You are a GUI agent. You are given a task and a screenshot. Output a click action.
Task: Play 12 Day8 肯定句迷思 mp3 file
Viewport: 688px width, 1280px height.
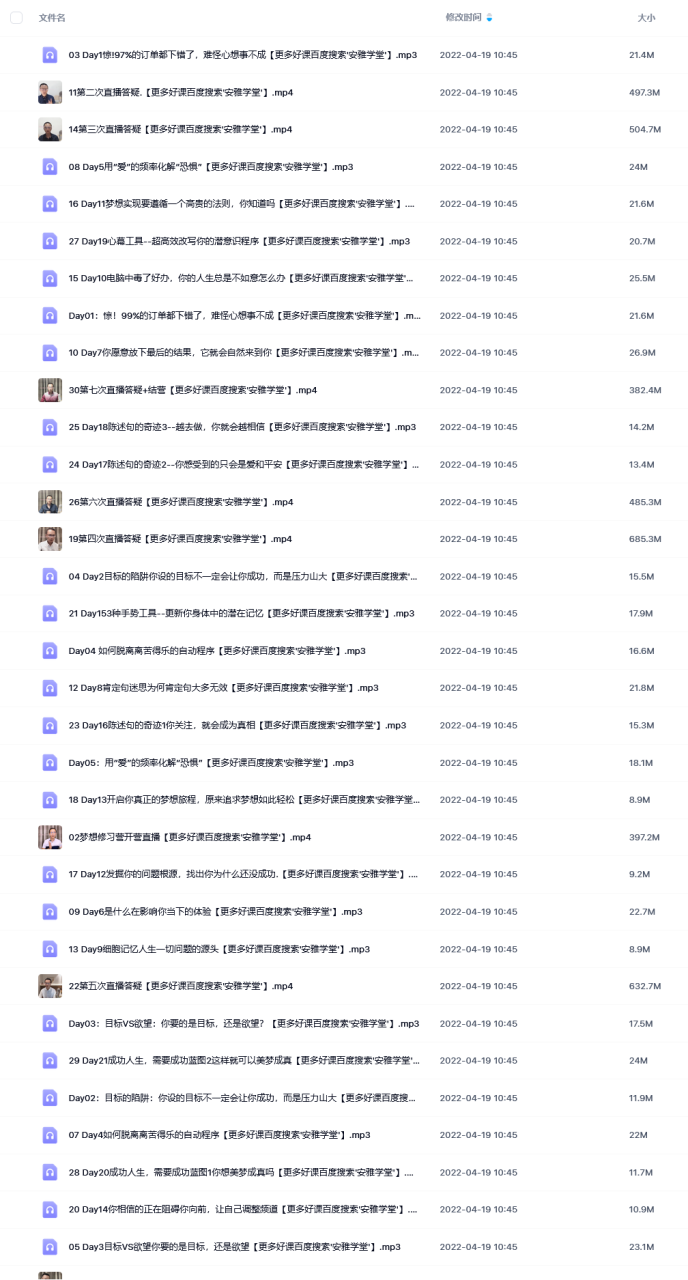pos(223,688)
